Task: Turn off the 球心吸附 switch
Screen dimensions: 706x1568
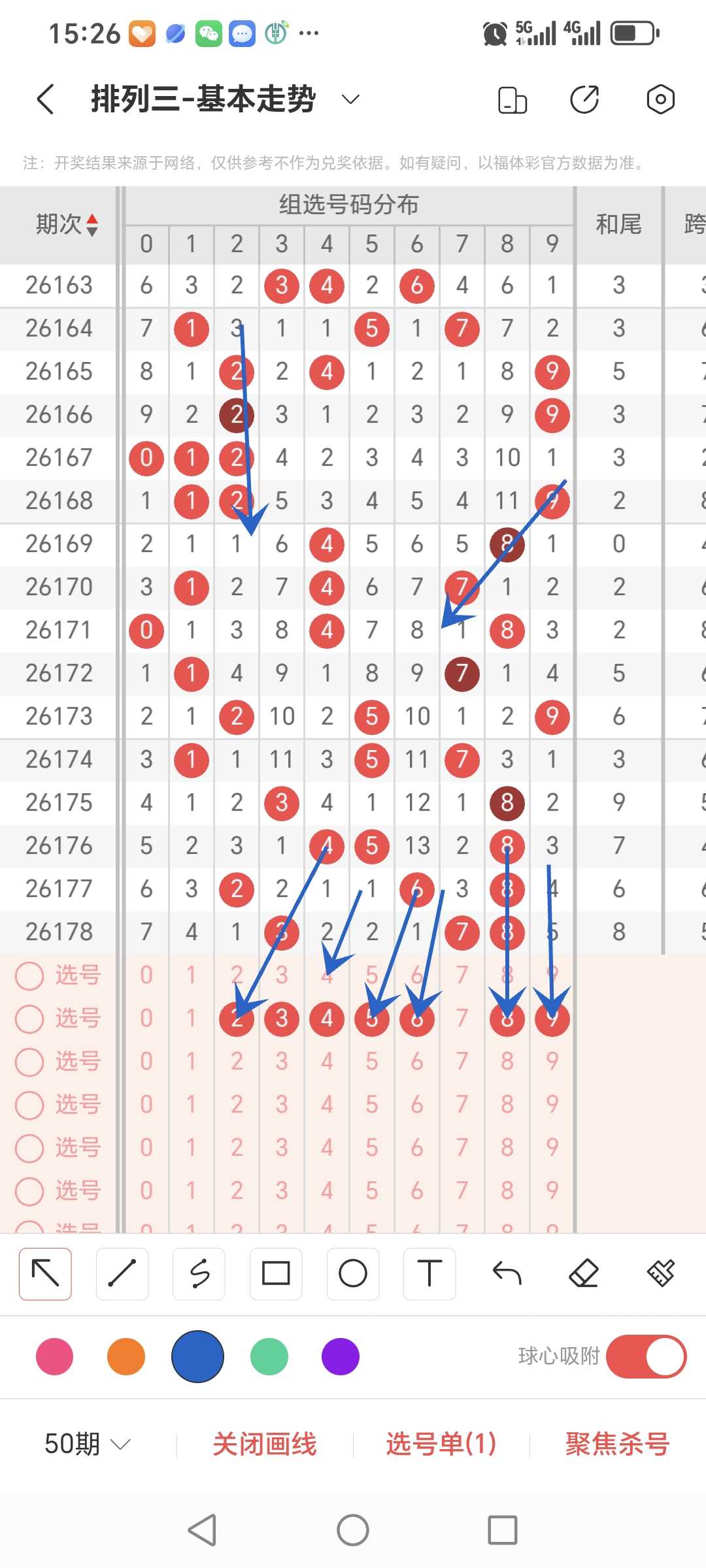Action: tap(646, 1356)
